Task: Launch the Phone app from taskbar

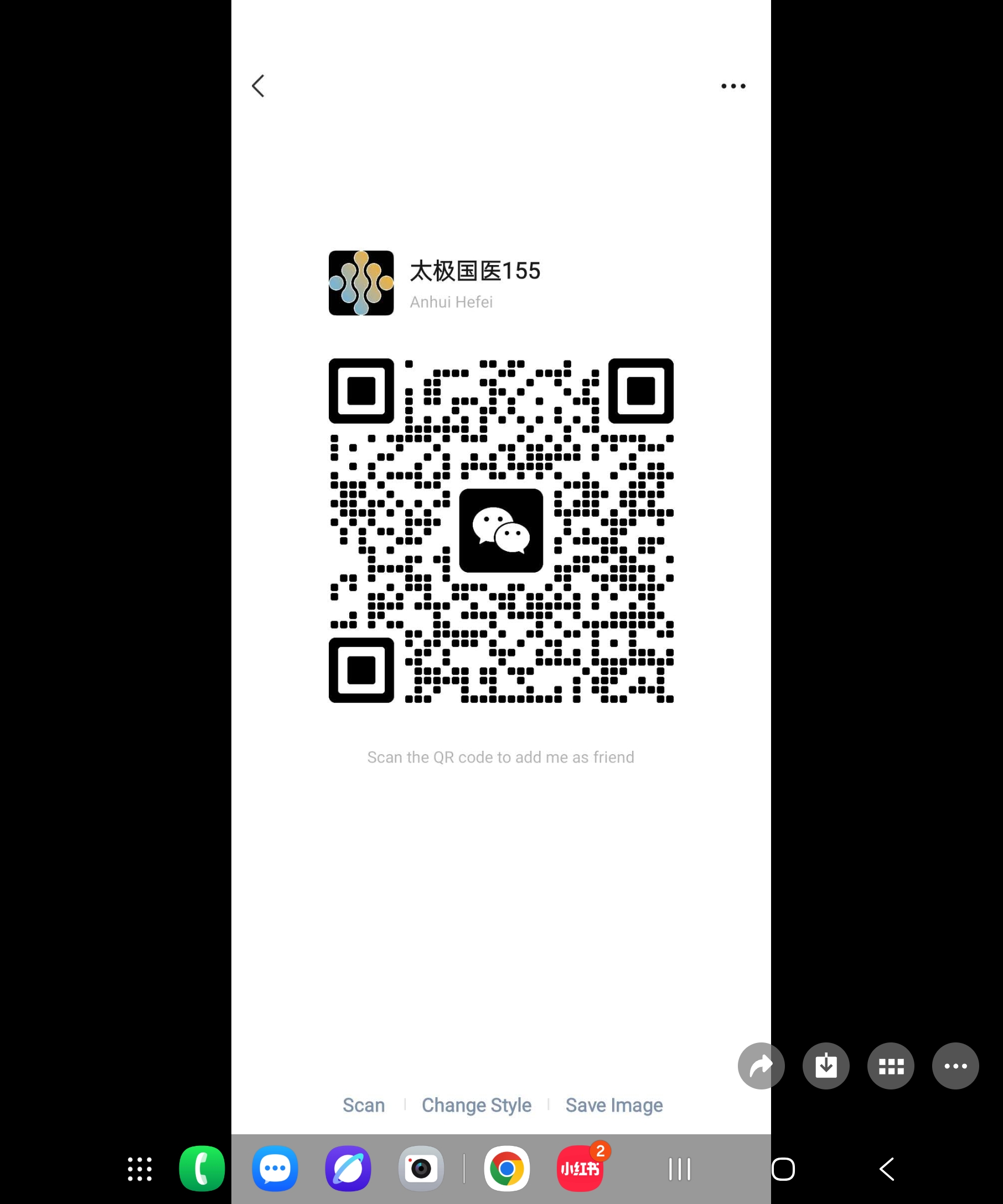Action: tap(202, 1169)
